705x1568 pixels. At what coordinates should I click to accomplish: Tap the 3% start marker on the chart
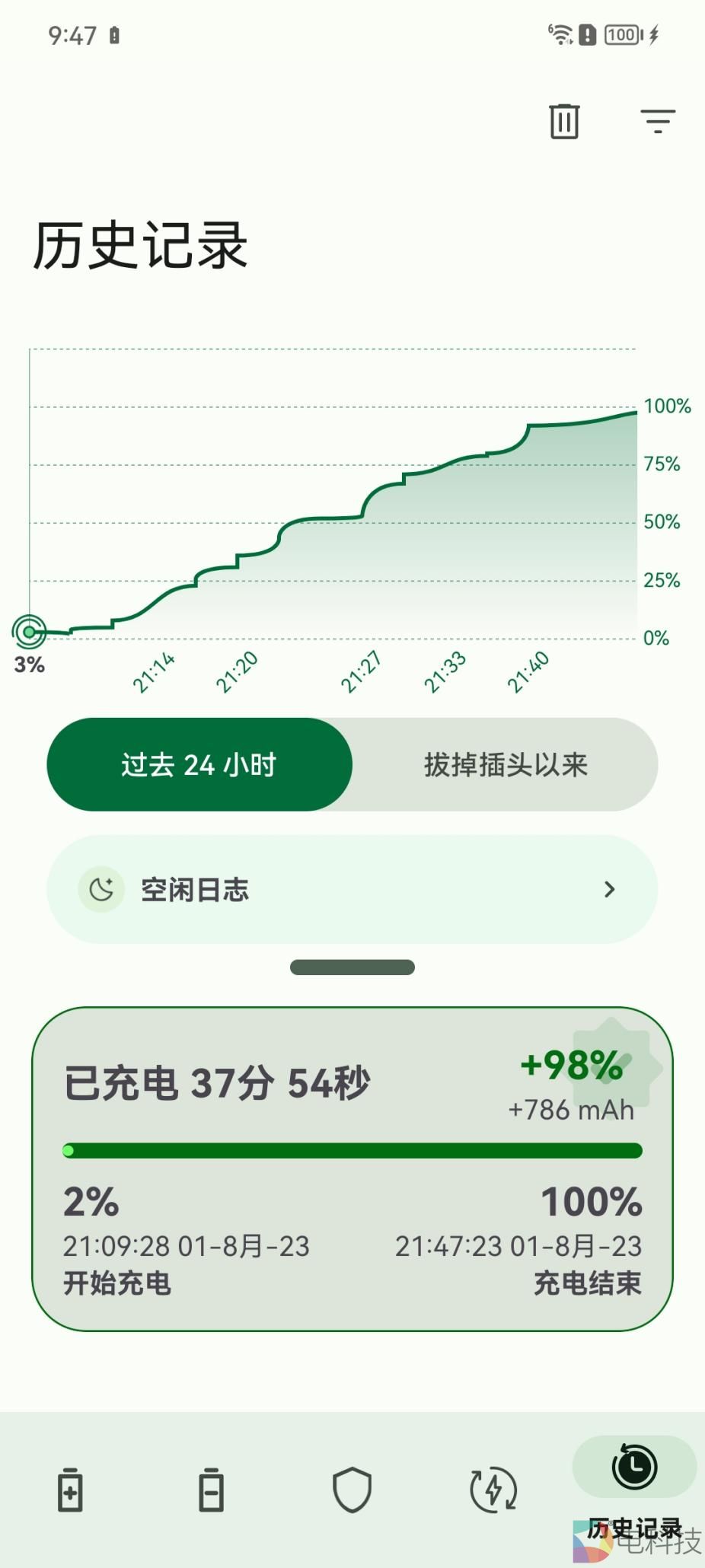pos(29,631)
